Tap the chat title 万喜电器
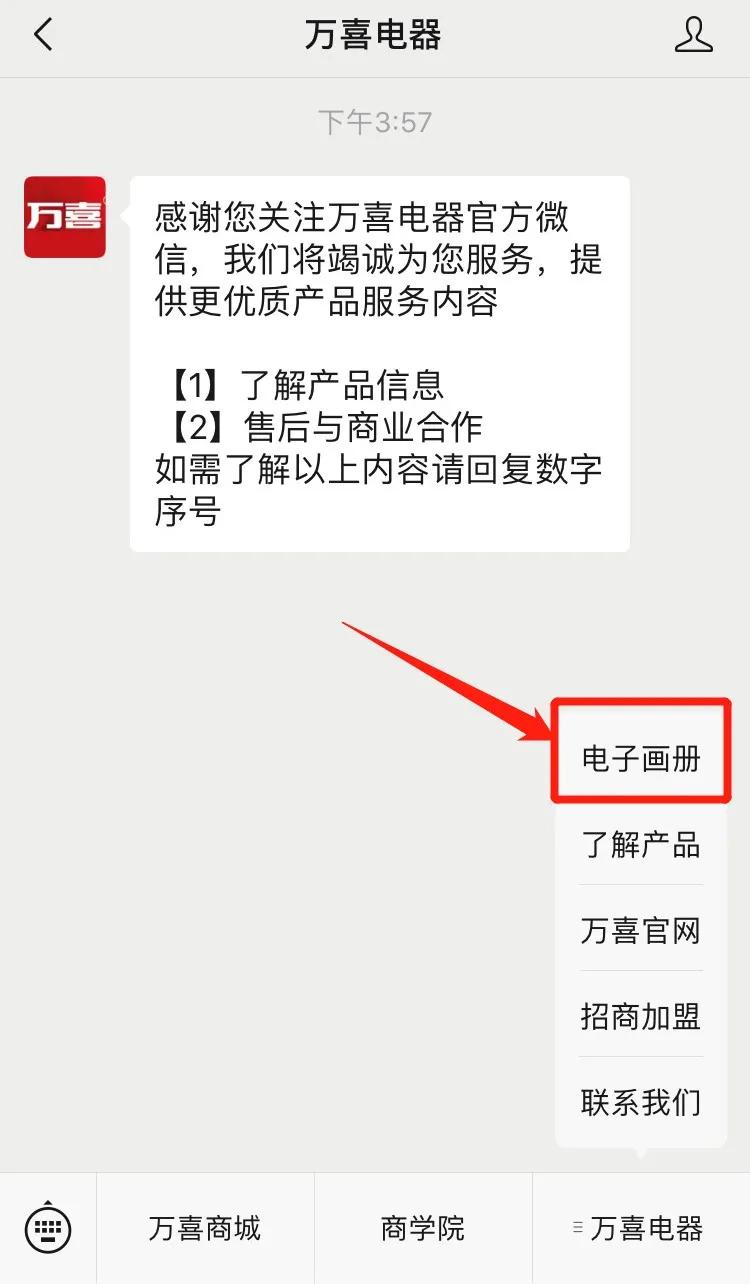 (375, 33)
